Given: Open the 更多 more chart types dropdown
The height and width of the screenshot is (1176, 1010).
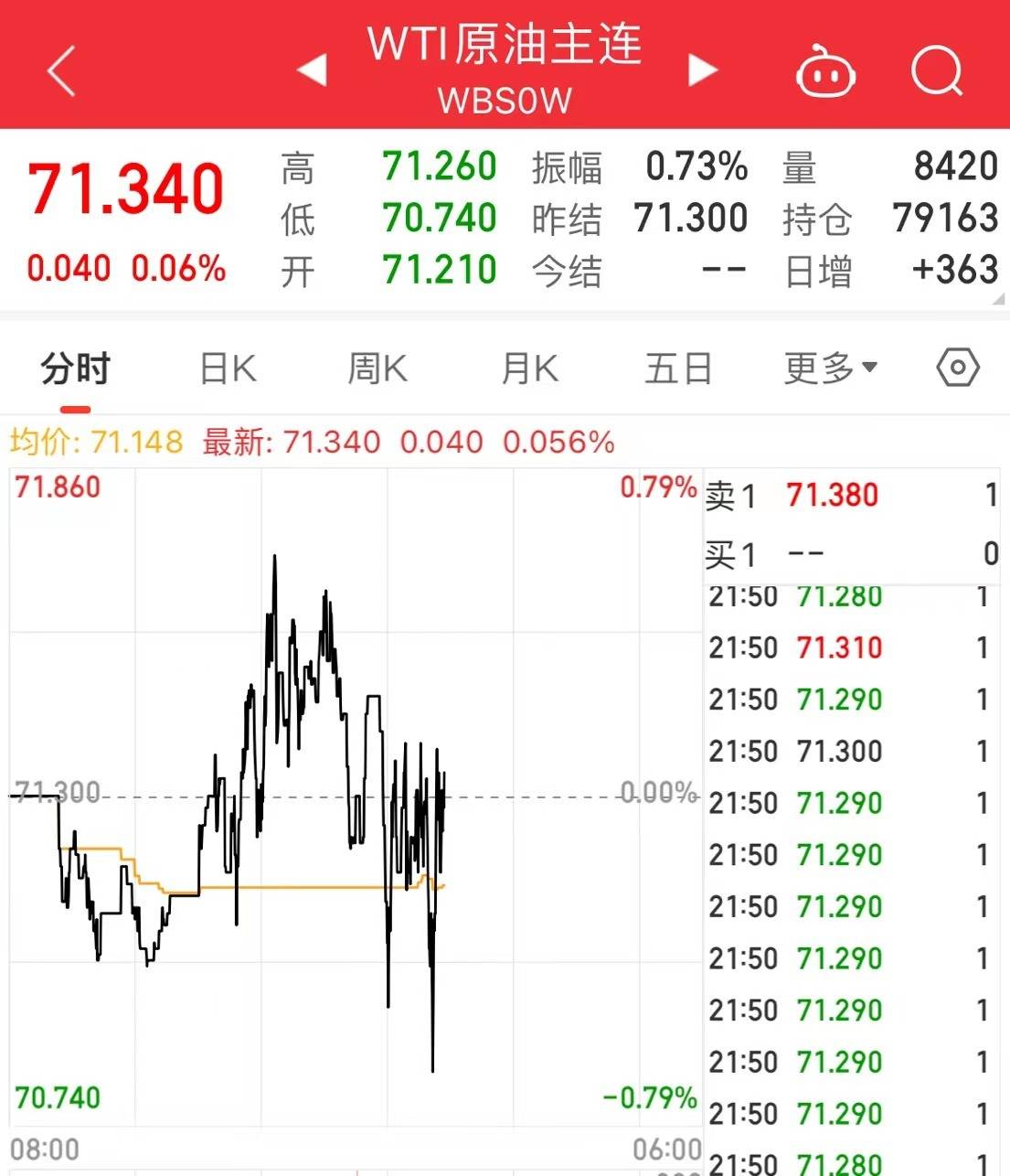Looking at the screenshot, I should [828, 368].
